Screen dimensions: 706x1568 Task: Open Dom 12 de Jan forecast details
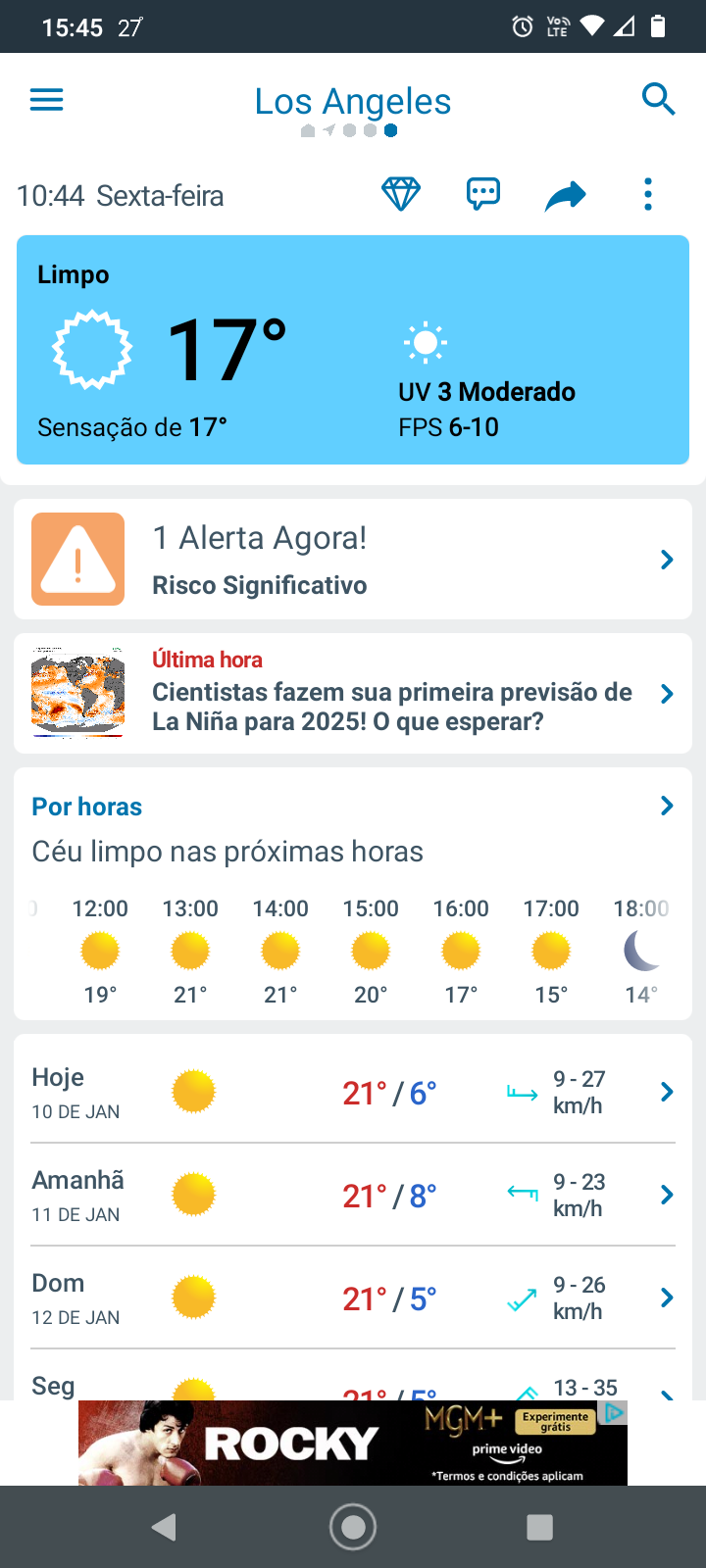click(353, 1298)
